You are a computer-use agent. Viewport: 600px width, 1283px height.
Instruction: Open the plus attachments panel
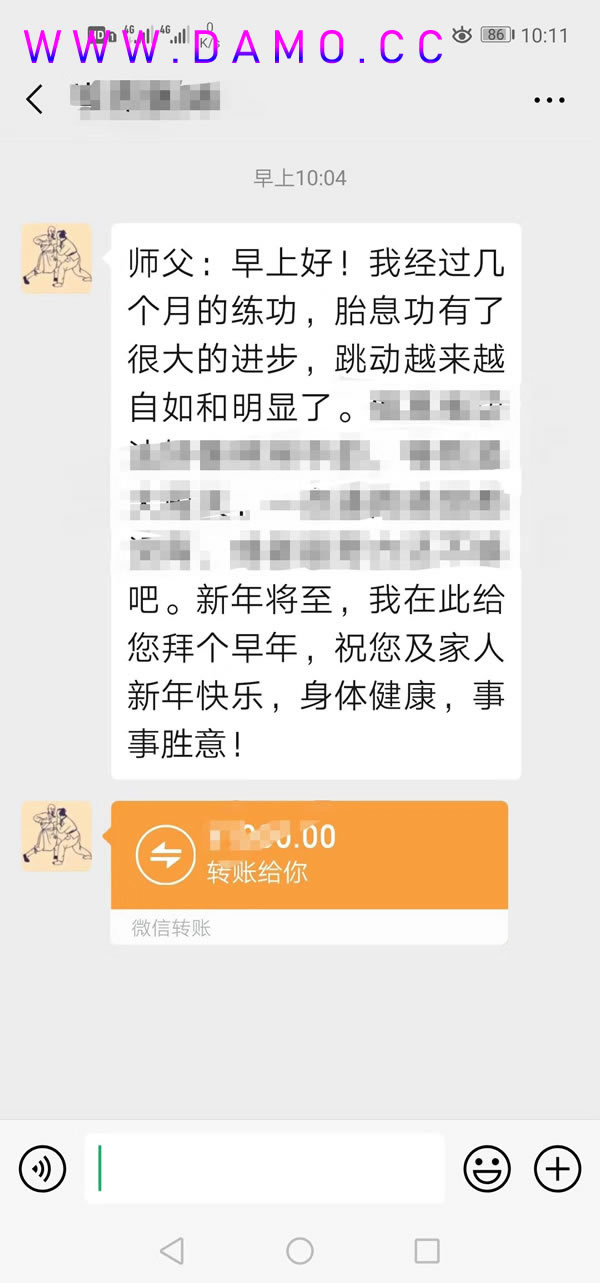[557, 1168]
